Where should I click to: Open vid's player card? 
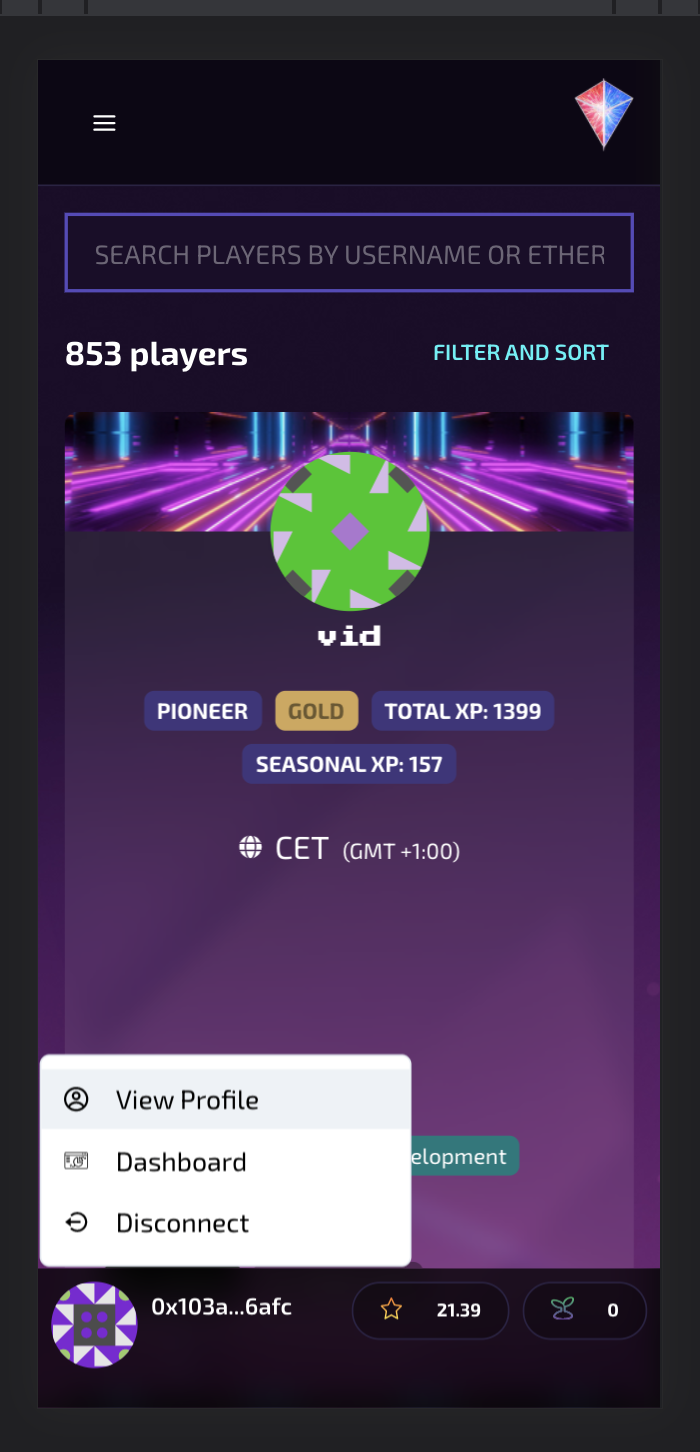click(x=349, y=636)
